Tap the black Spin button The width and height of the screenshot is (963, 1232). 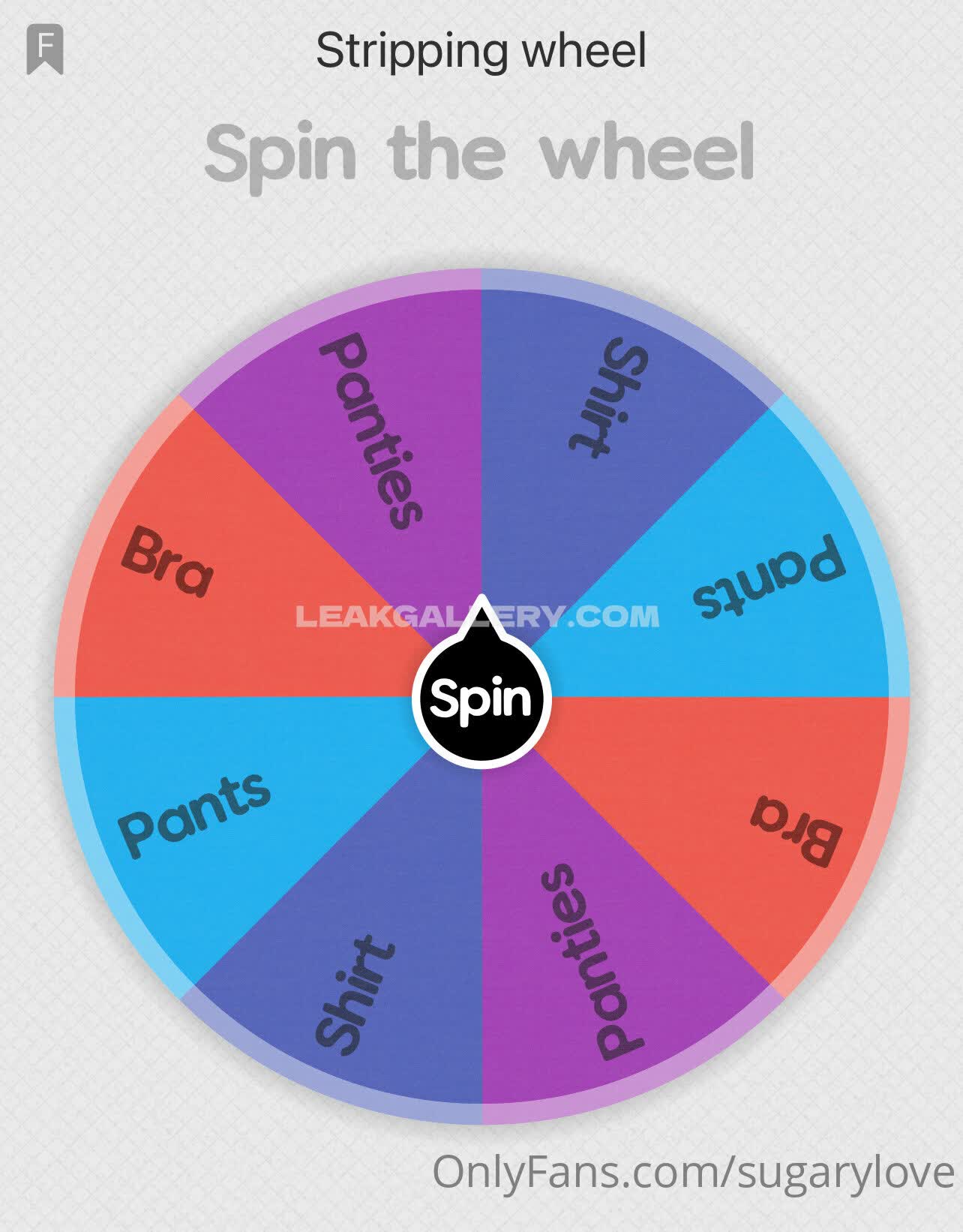pos(481,698)
